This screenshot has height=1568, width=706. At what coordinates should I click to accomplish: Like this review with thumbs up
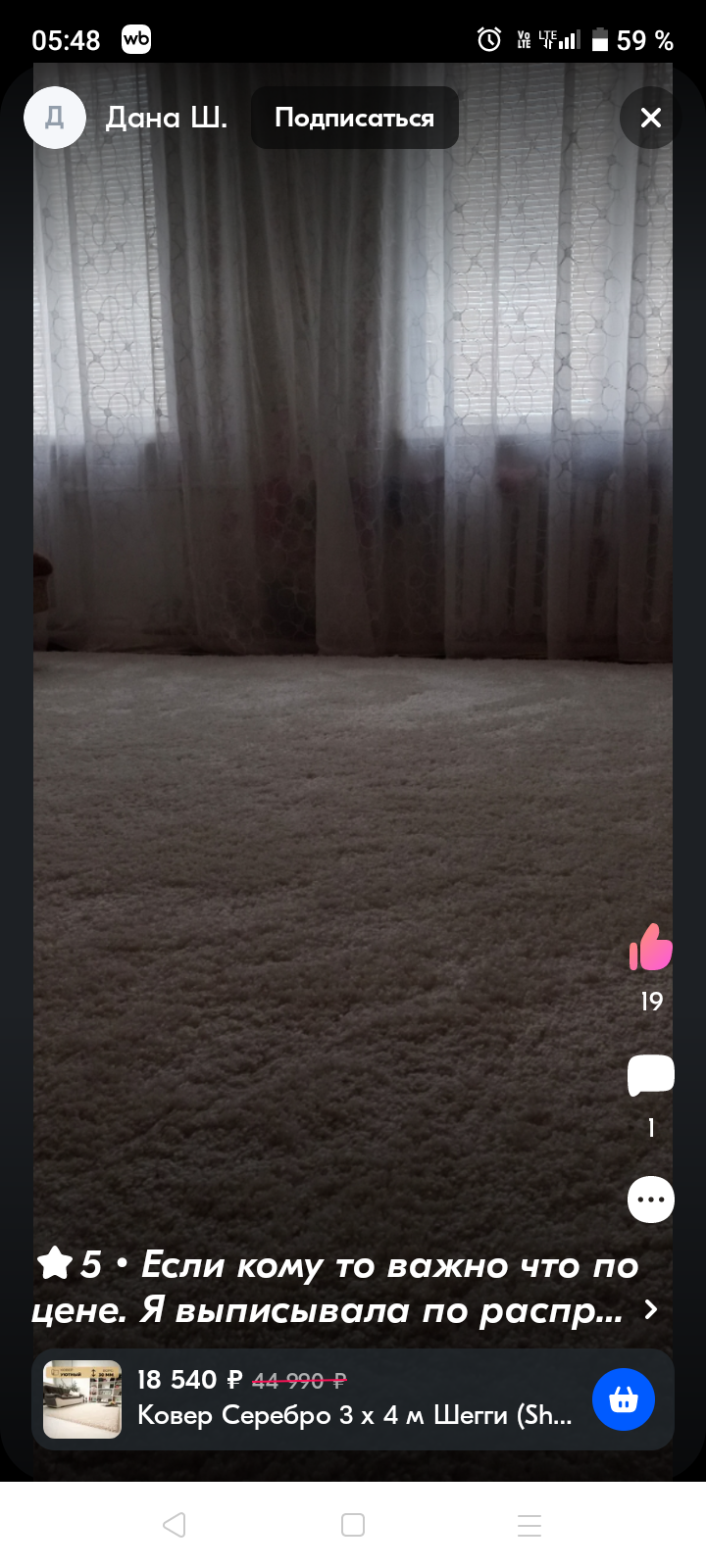(651, 948)
